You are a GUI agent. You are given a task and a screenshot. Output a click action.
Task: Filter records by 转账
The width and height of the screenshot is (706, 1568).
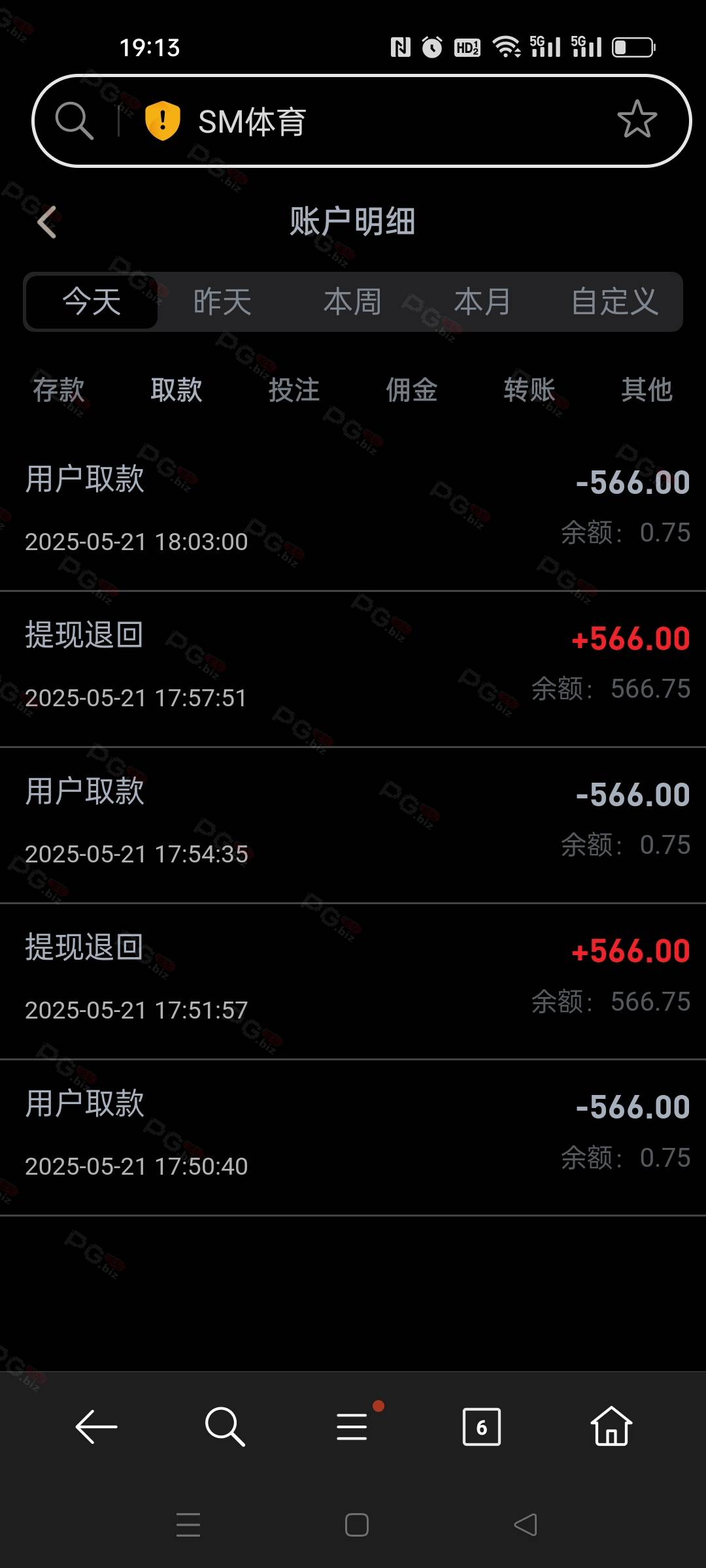(x=529, y=390)
